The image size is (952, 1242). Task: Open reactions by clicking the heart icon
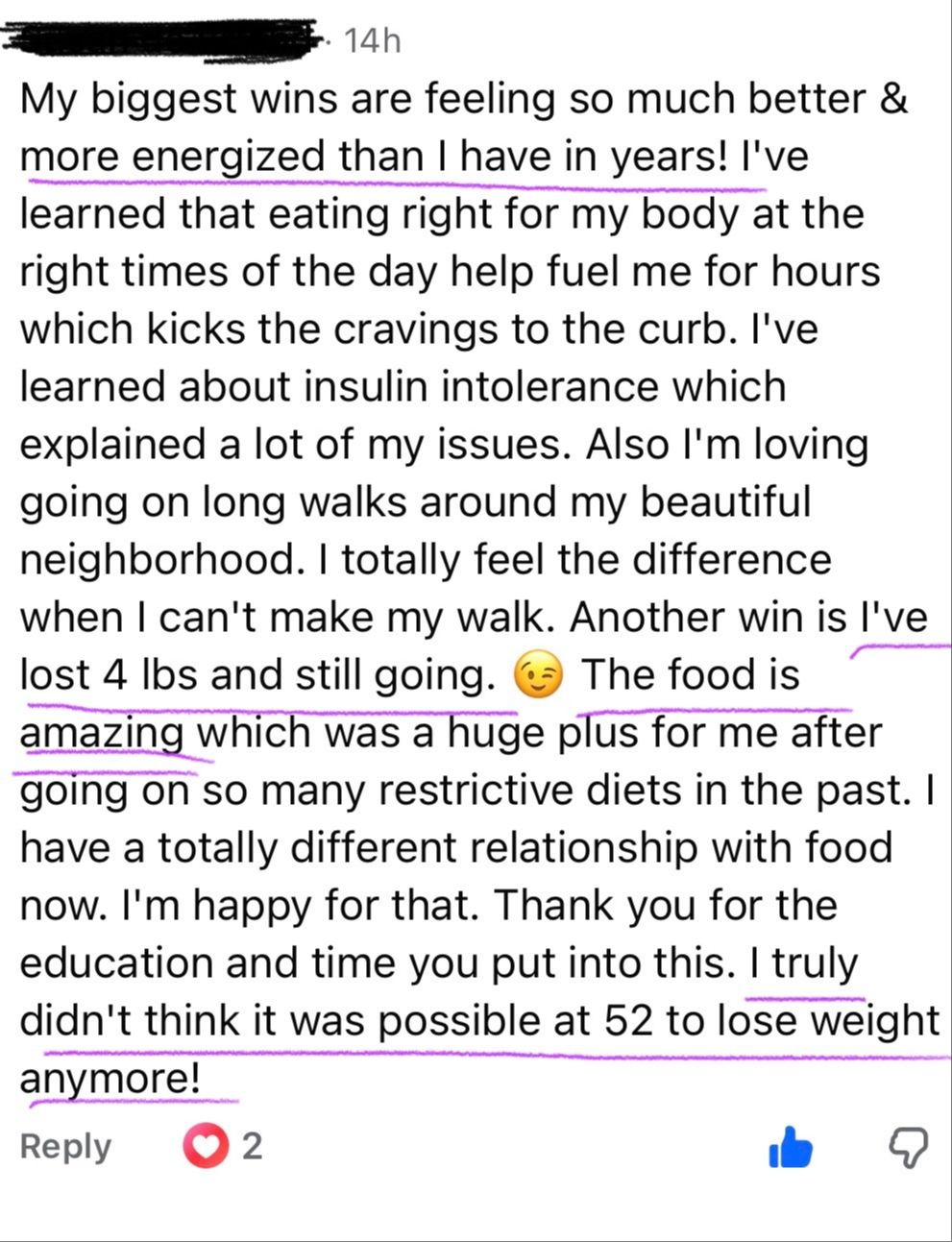(206, 1144)
